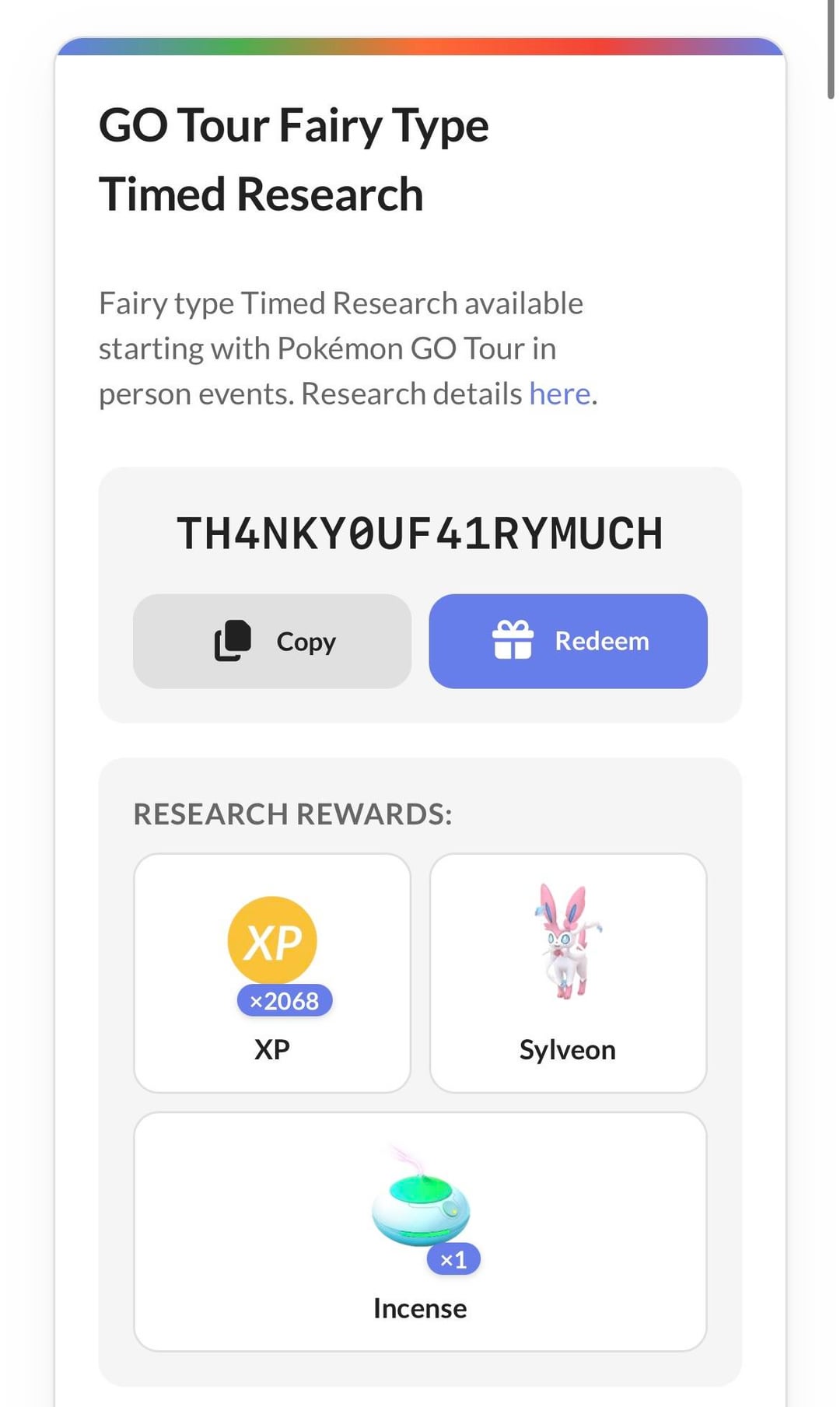Redeem the Fairy Type research code
The width and height of the screenshot is (840, 1407).
[x=568, y=641]
